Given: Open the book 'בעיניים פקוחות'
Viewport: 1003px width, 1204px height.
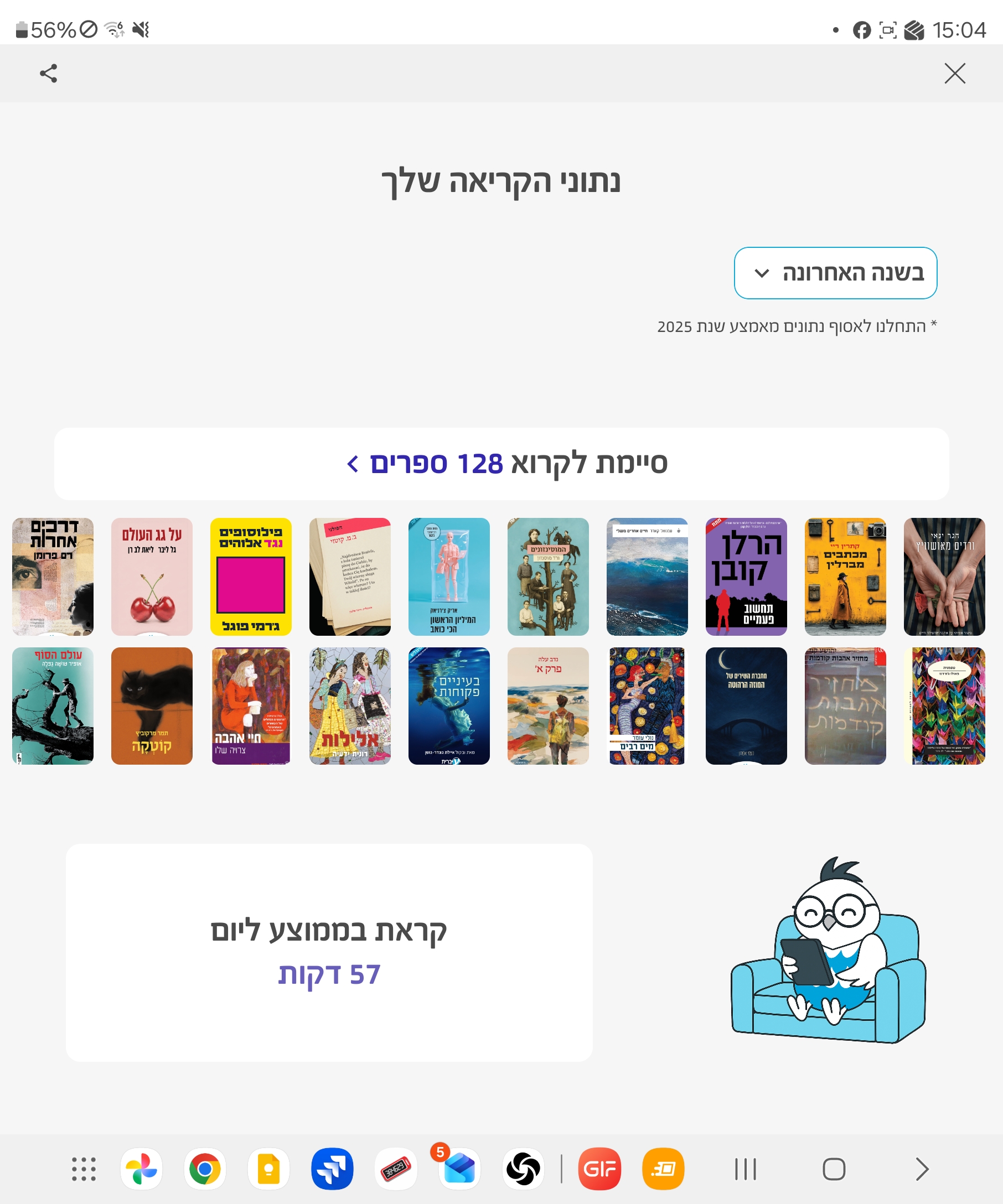Looking at the screenshot, I should click(449, 706).
